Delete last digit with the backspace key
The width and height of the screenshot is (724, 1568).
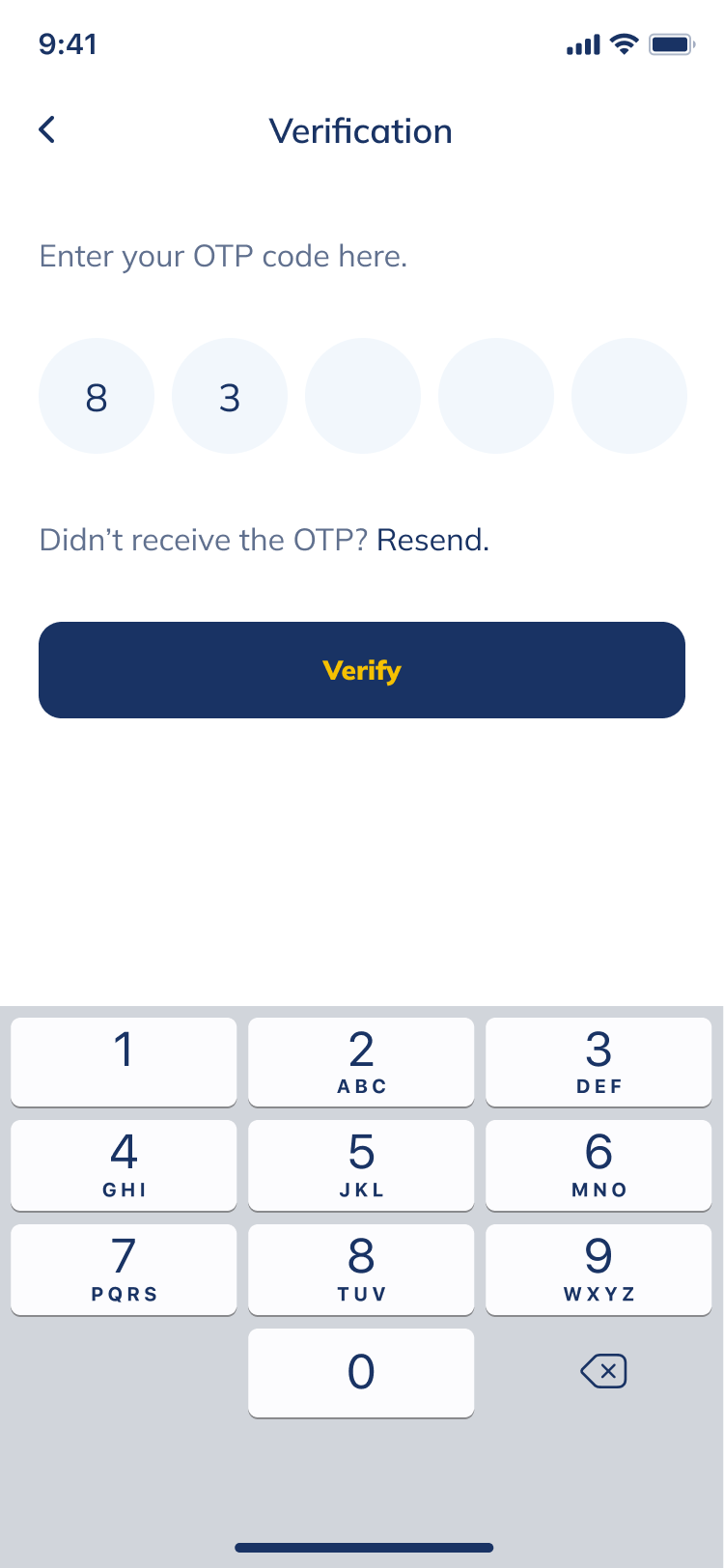[x=604, y=1371]
